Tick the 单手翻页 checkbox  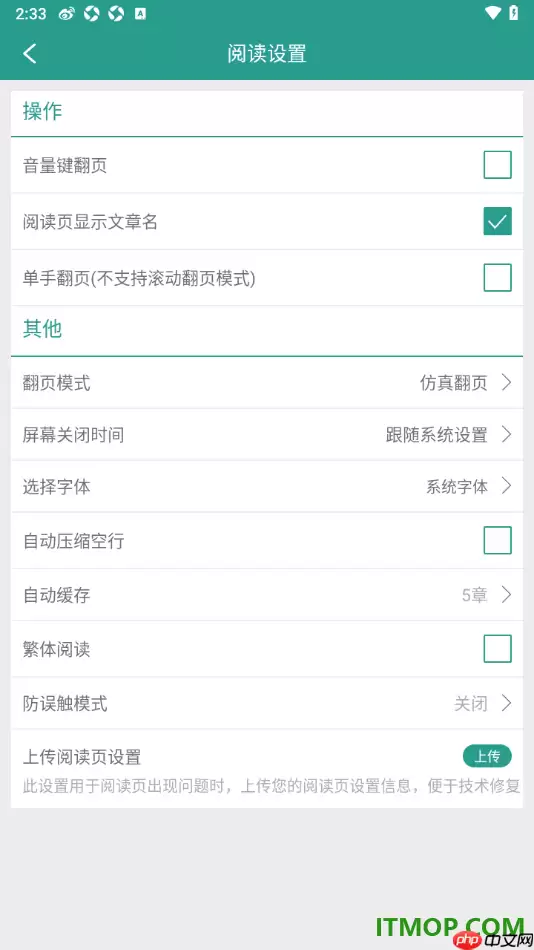click(x=497, y=277)
